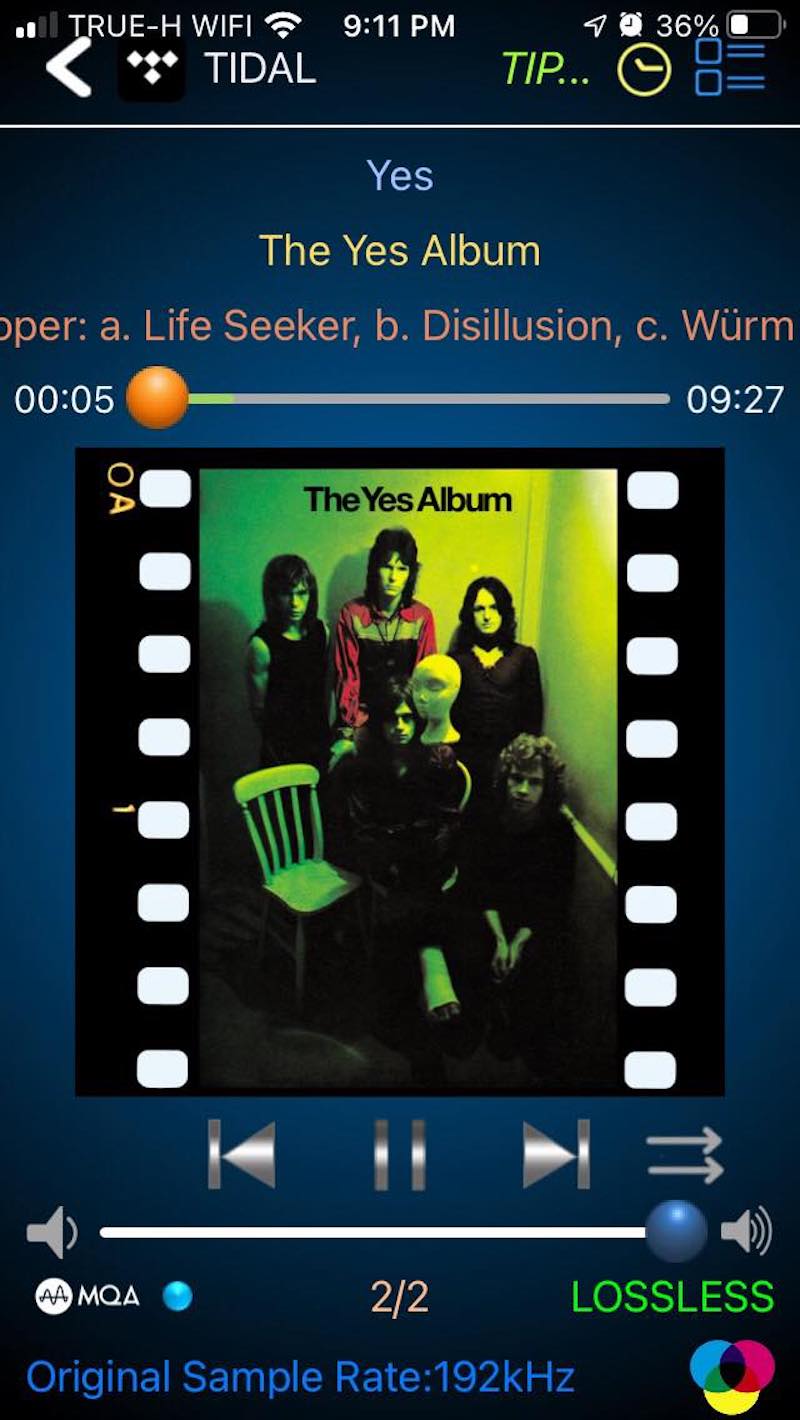The width and height of the screenshot is (800, 1420).
Task: Pause the current song
Action: tap(400, 1154)
